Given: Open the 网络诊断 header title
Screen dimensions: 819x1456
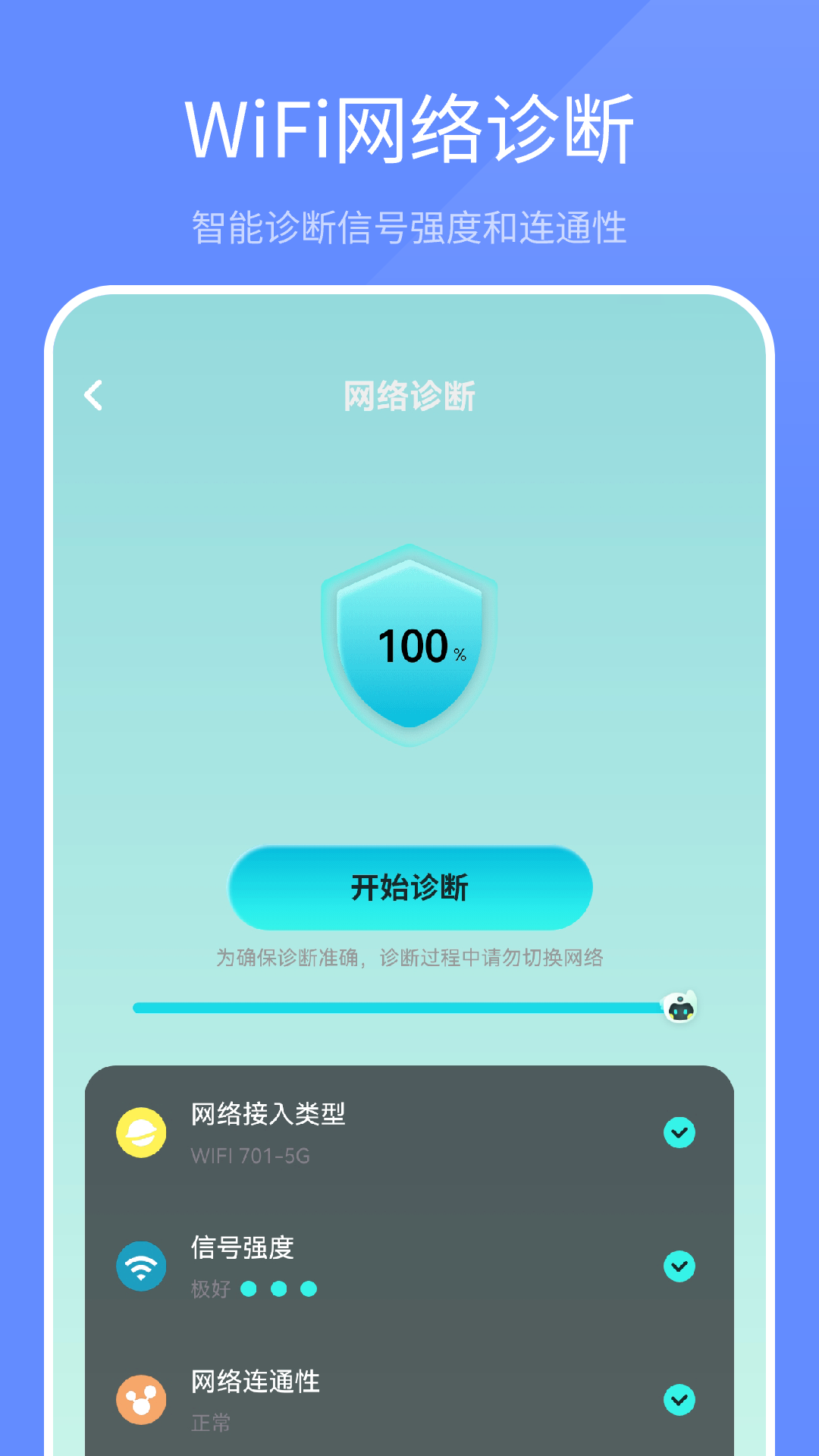Looking at the screenshot, I should point(409,396).
